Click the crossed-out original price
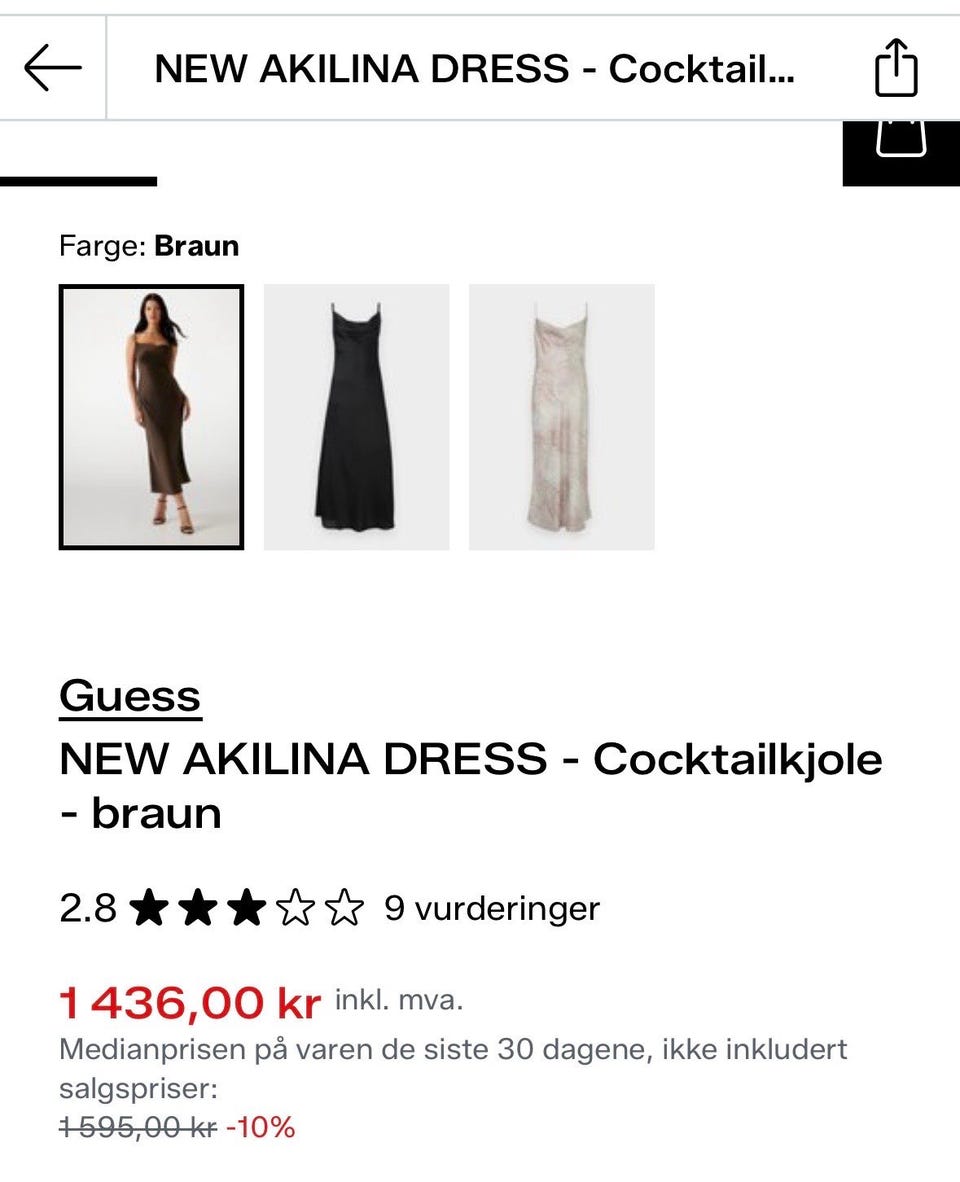The height and width of the screenshot is (1182, 960). click(x=135, y=1129)
